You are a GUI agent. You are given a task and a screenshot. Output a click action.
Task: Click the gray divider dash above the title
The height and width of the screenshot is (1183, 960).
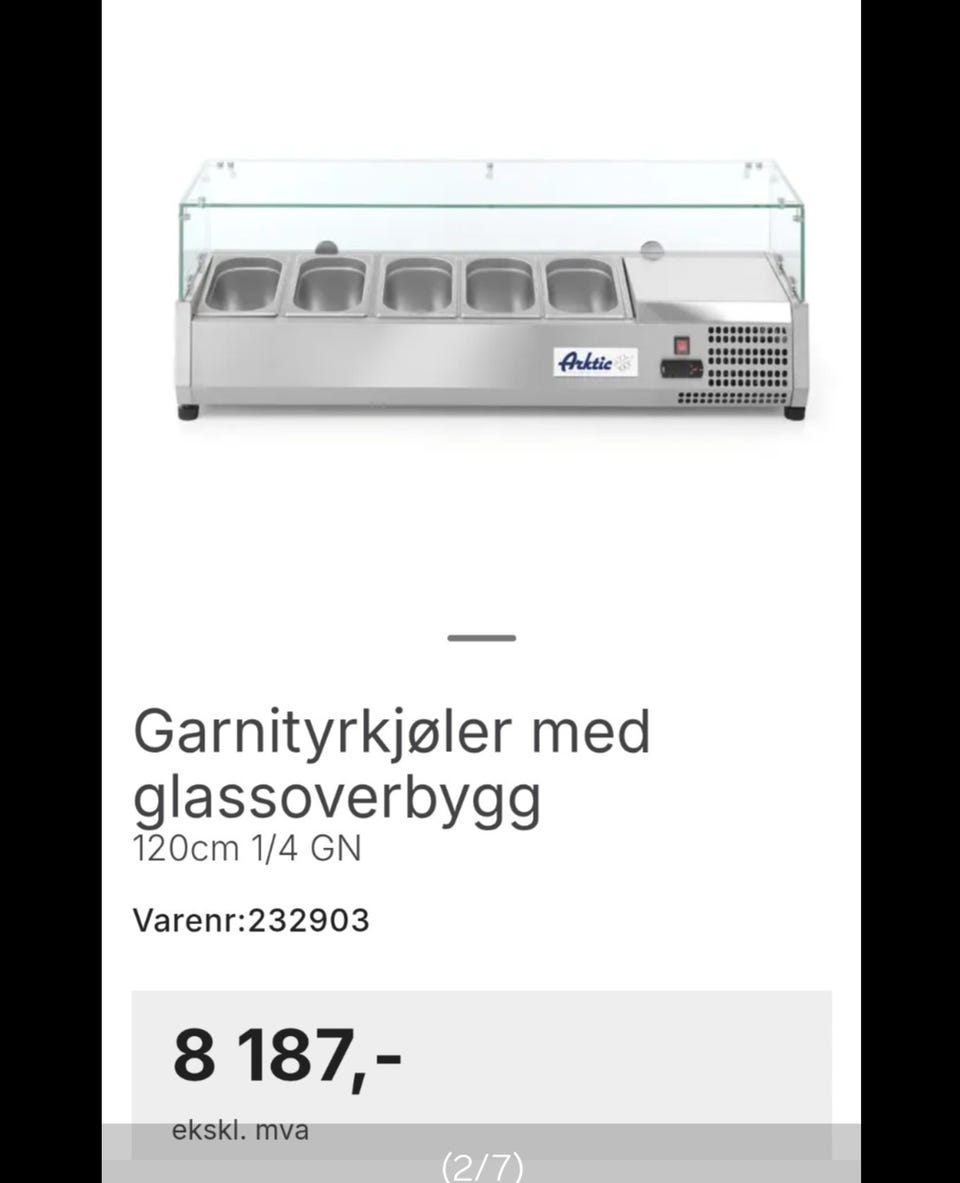482,636
